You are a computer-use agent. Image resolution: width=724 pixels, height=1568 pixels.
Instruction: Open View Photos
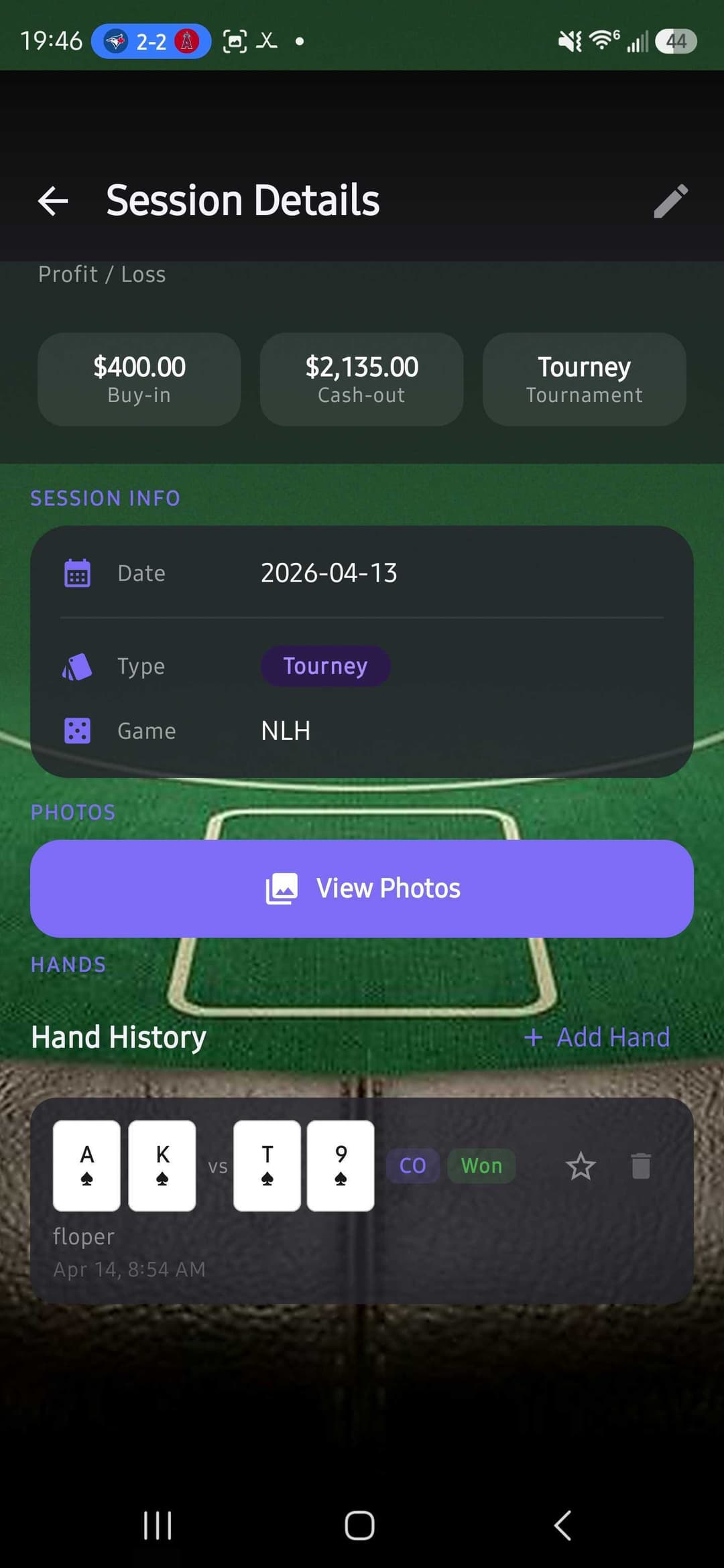point(362,888)
